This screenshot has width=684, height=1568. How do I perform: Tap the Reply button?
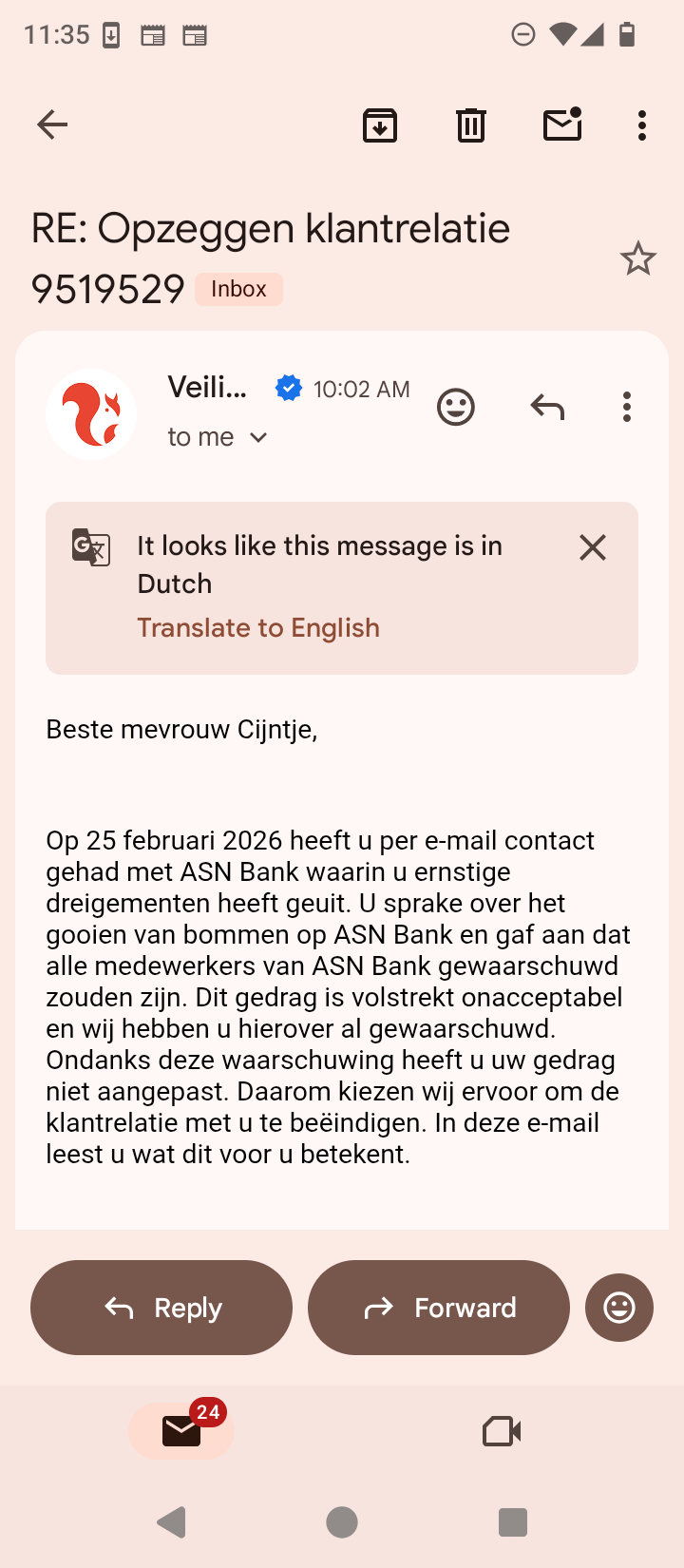[161, 1308]
